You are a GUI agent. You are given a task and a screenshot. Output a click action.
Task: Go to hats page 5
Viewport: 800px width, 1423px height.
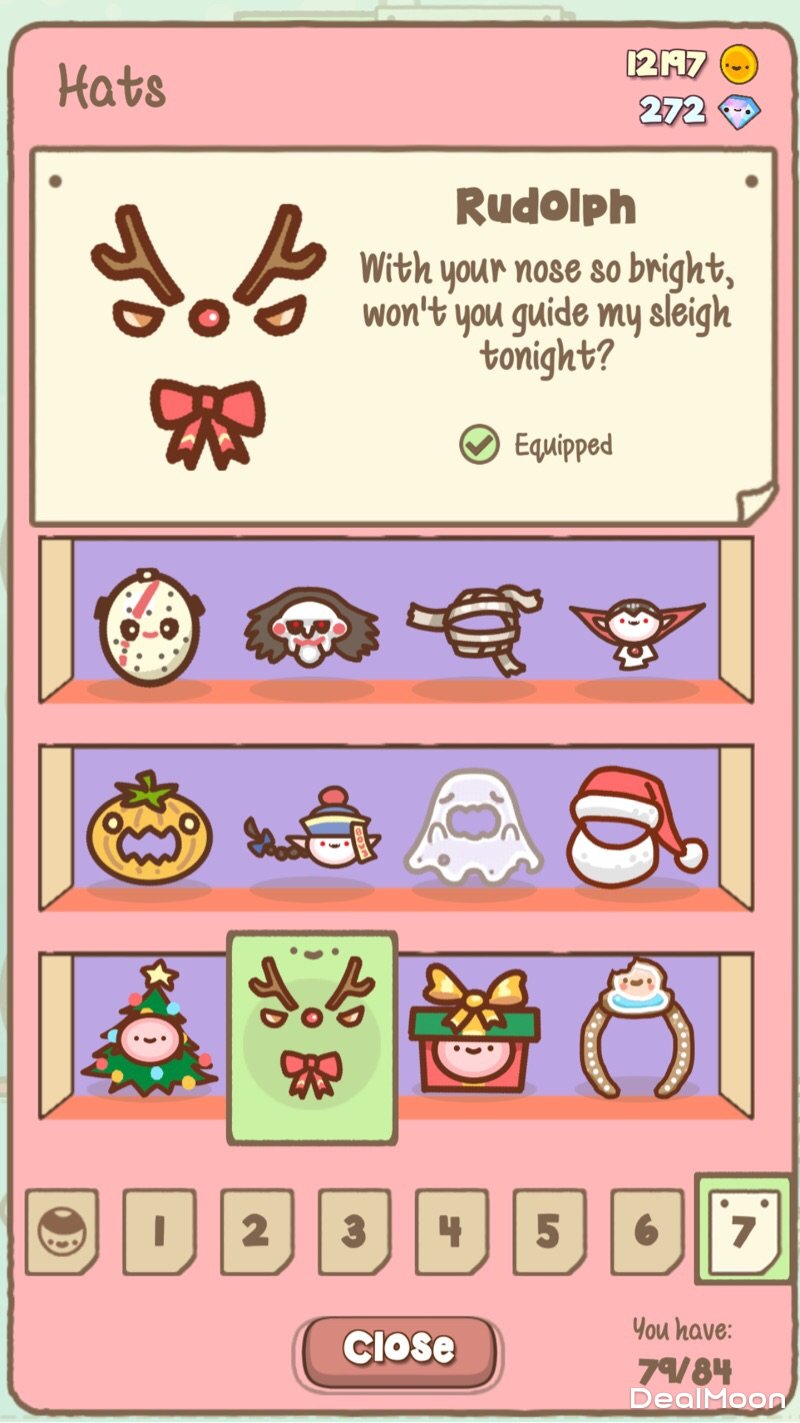(x=549, y=1231)
